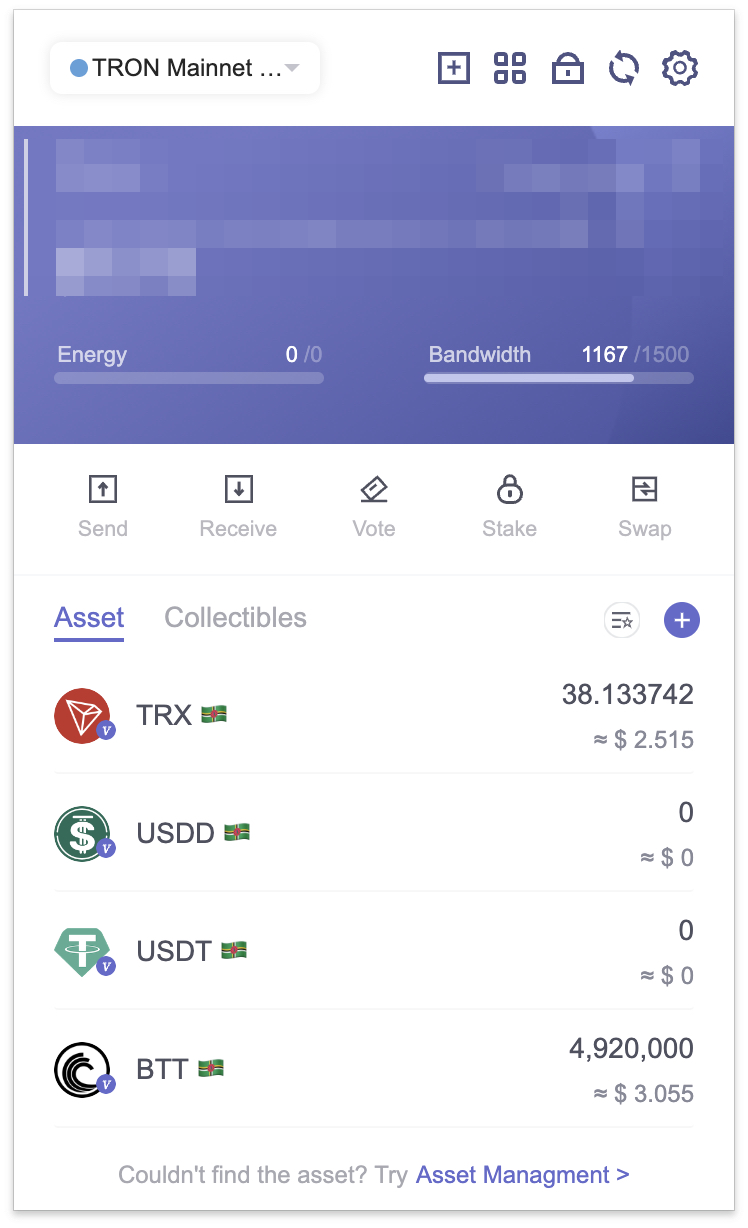Viewport: 748px width, 1228px height.
Task: Tap the add wallet plus-square icon
Action: point(454,68)
